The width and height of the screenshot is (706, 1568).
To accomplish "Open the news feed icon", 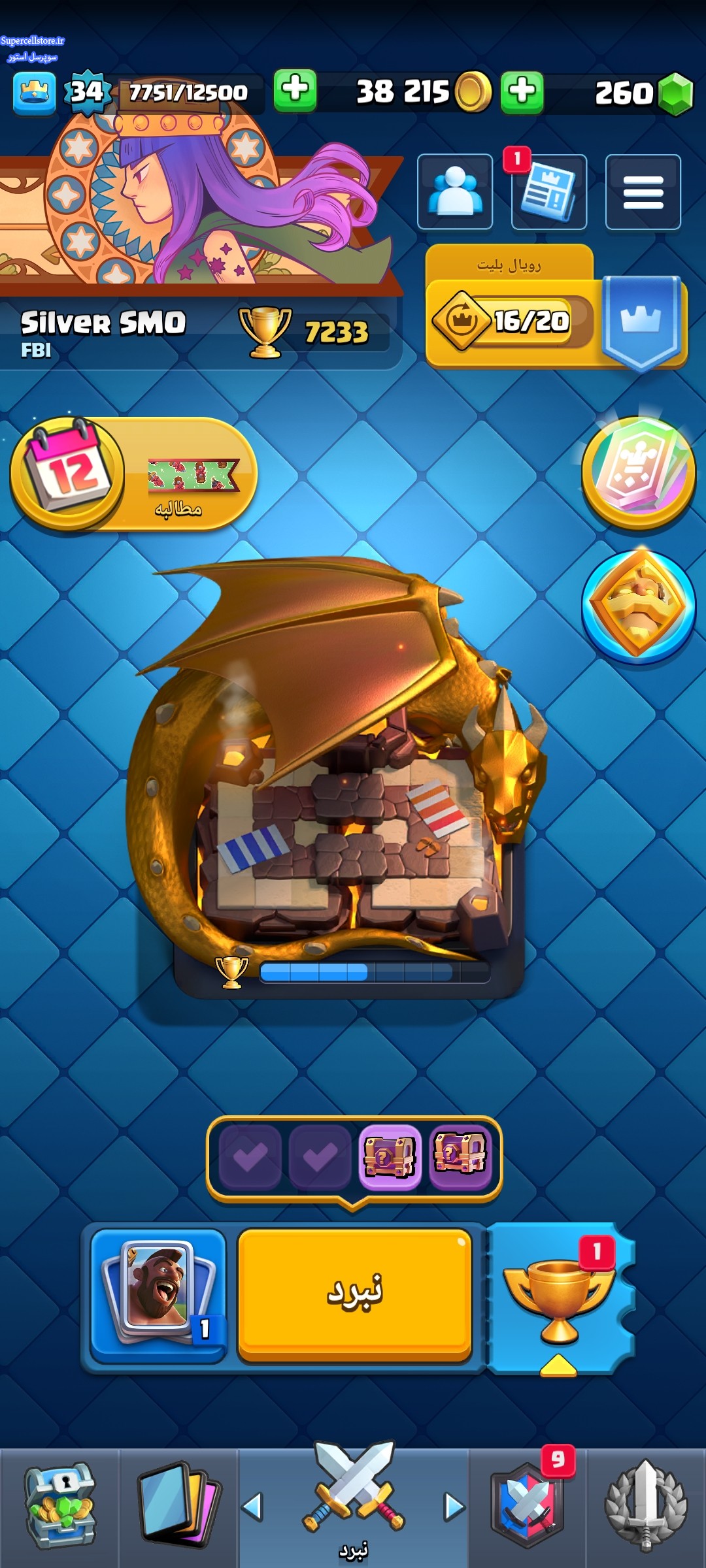I will pyautogui.click(x=548, y=192).
